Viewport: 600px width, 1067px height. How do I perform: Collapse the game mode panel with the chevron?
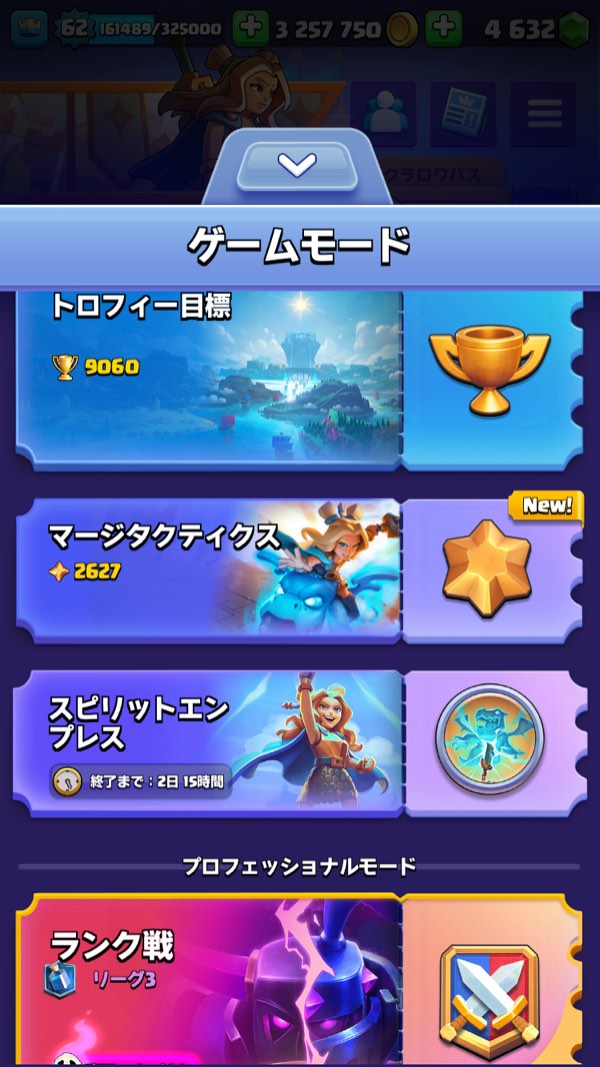click(x=297, y=165)
